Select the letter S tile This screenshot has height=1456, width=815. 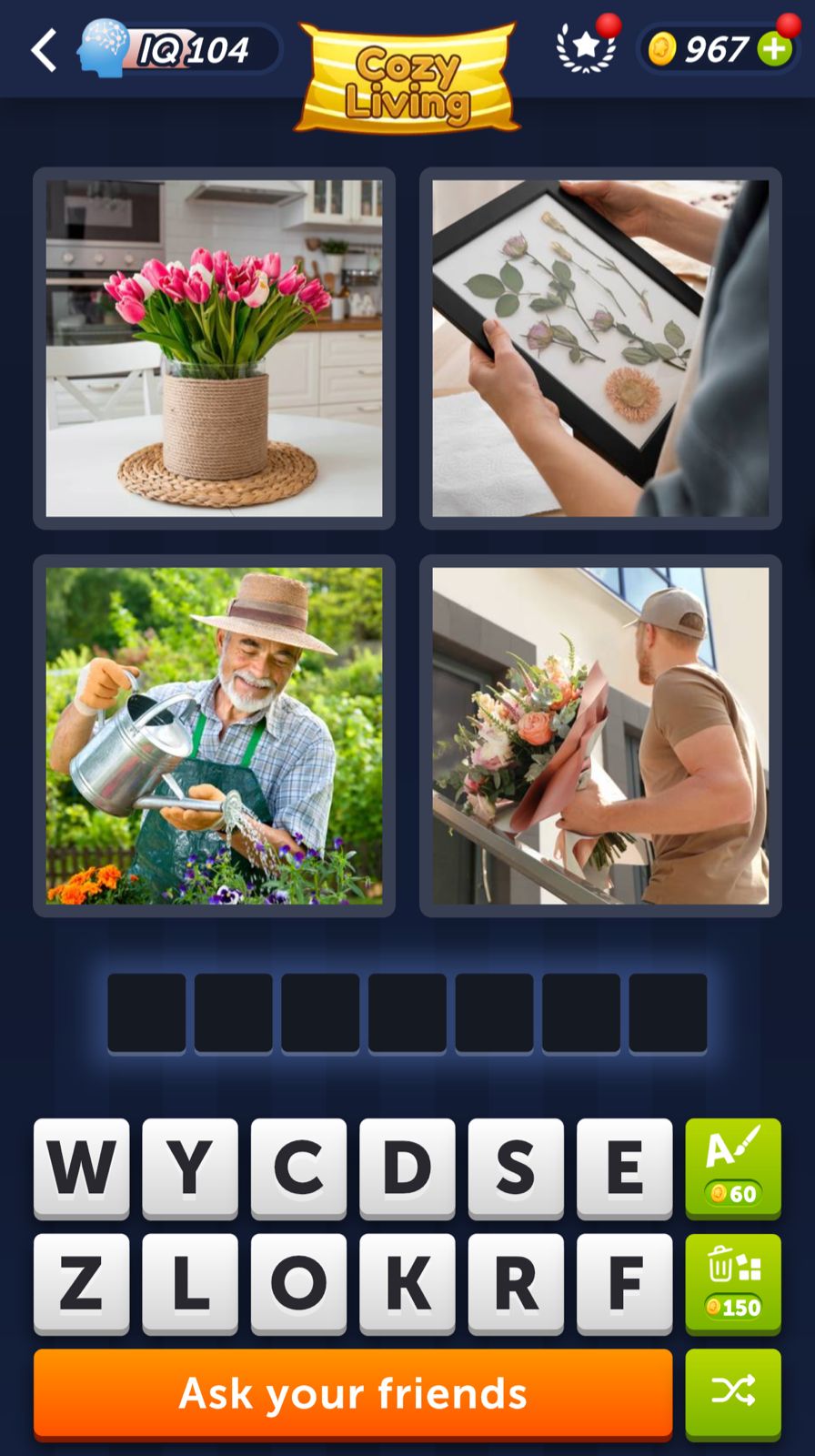click(516, 1167)
